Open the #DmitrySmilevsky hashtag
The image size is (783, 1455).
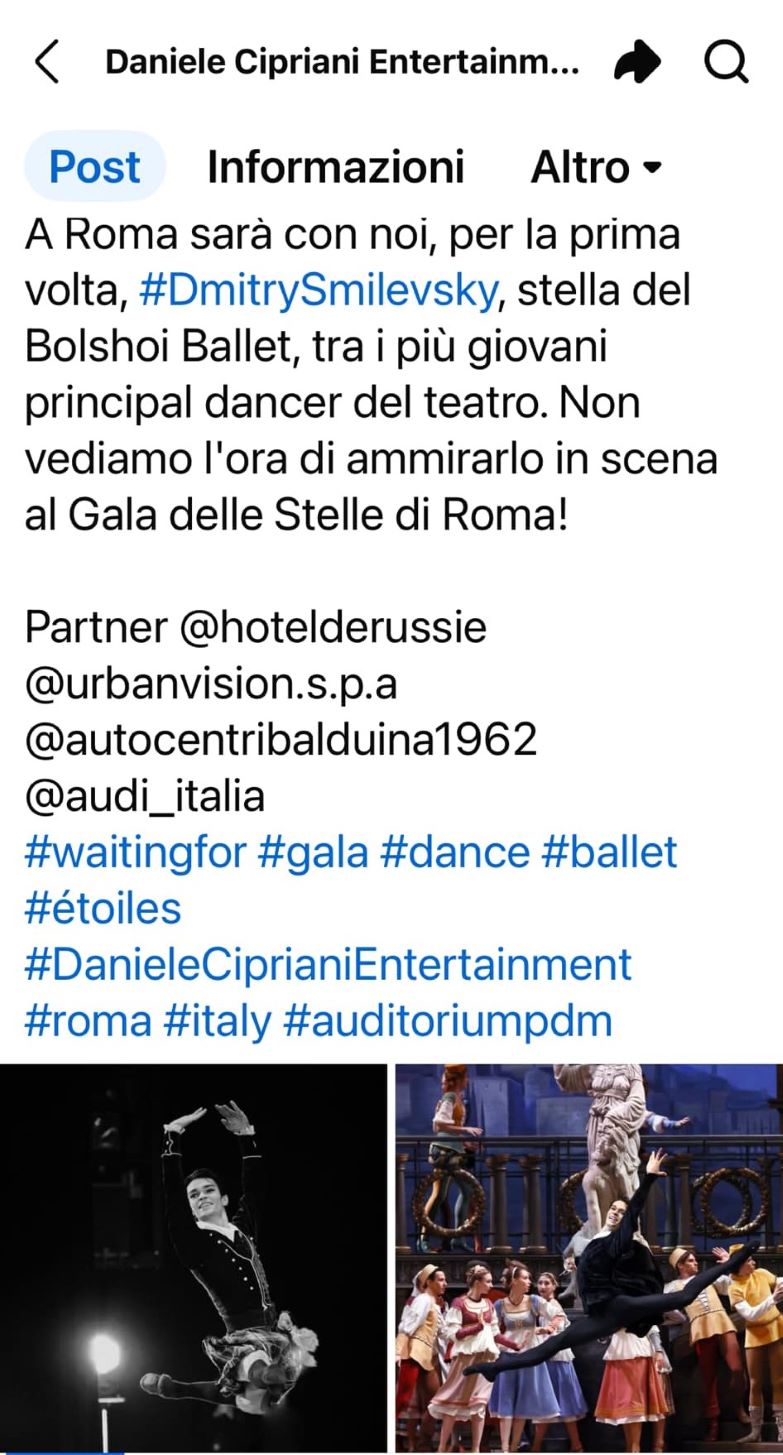[x=317, y=291]
